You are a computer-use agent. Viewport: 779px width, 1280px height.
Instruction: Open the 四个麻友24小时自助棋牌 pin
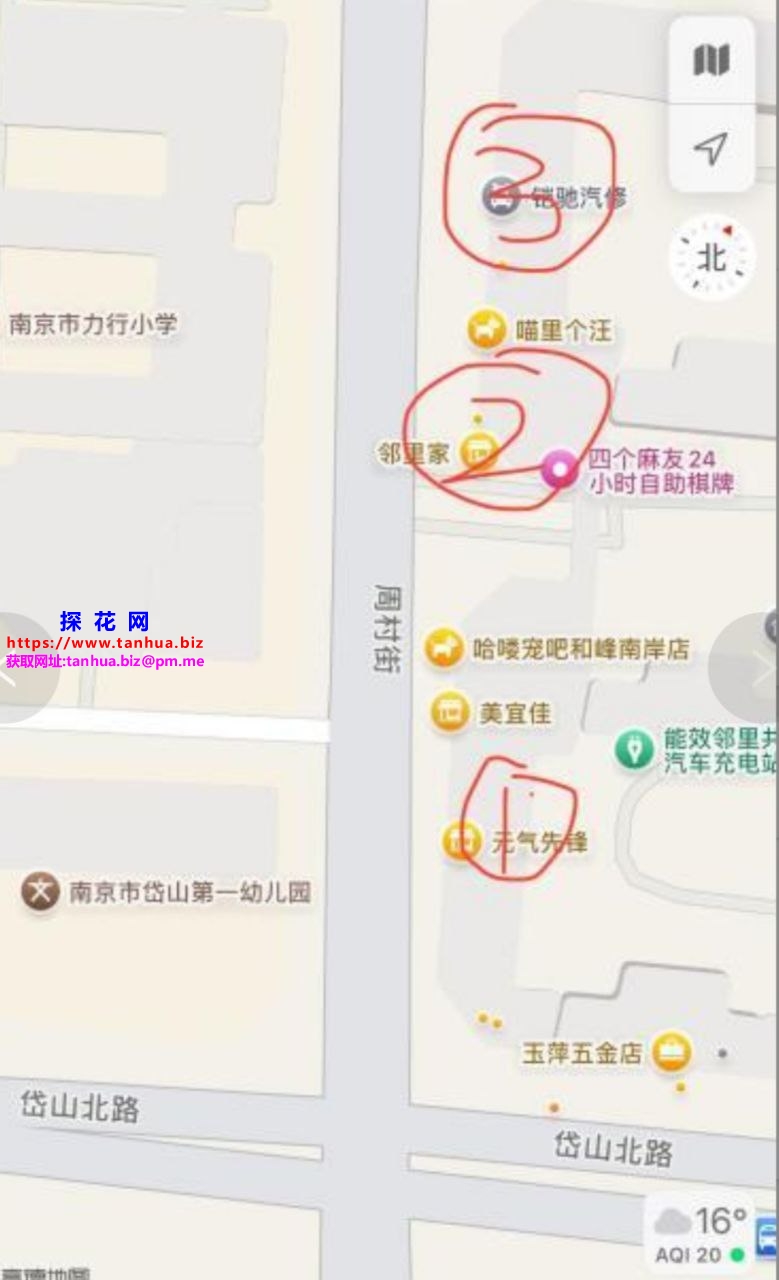point(559,469)
